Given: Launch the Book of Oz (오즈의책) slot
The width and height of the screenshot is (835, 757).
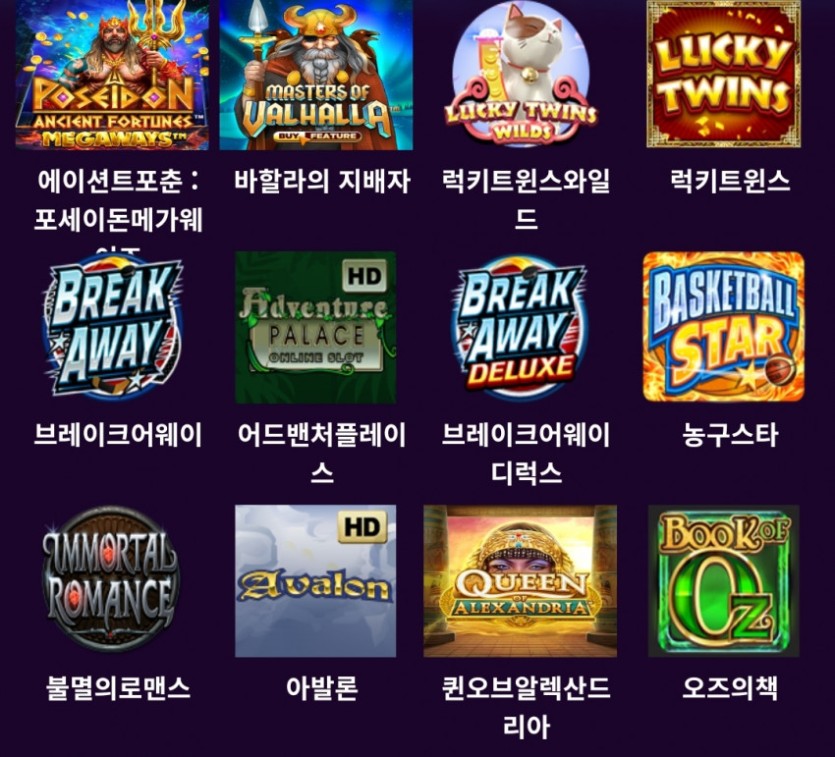Looking at the screenshot, I should 723,580.
